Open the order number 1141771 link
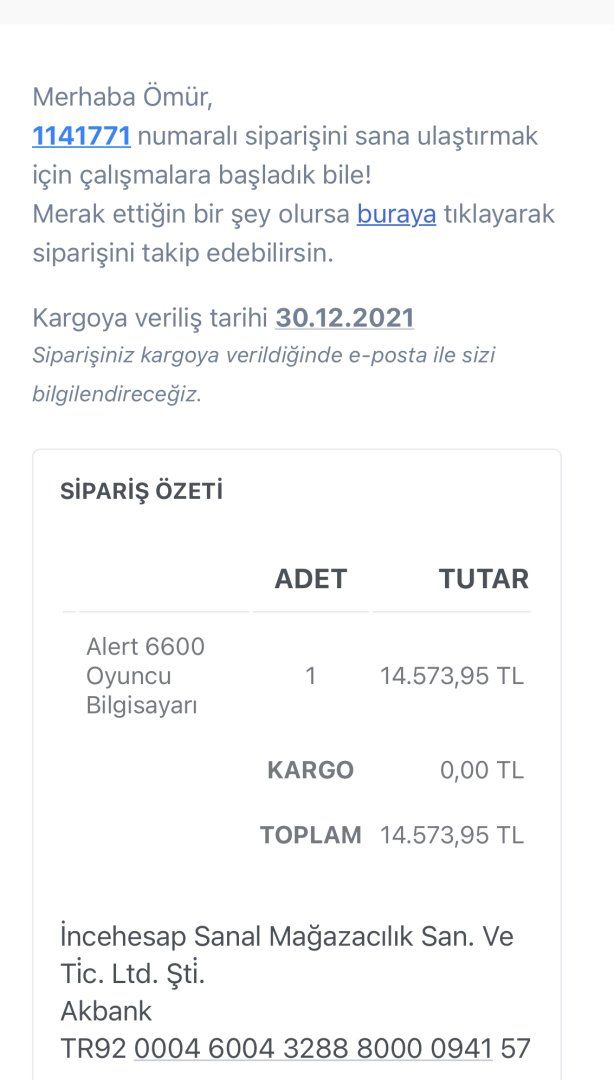The image size is (614, 1080). tap(81, 135)
